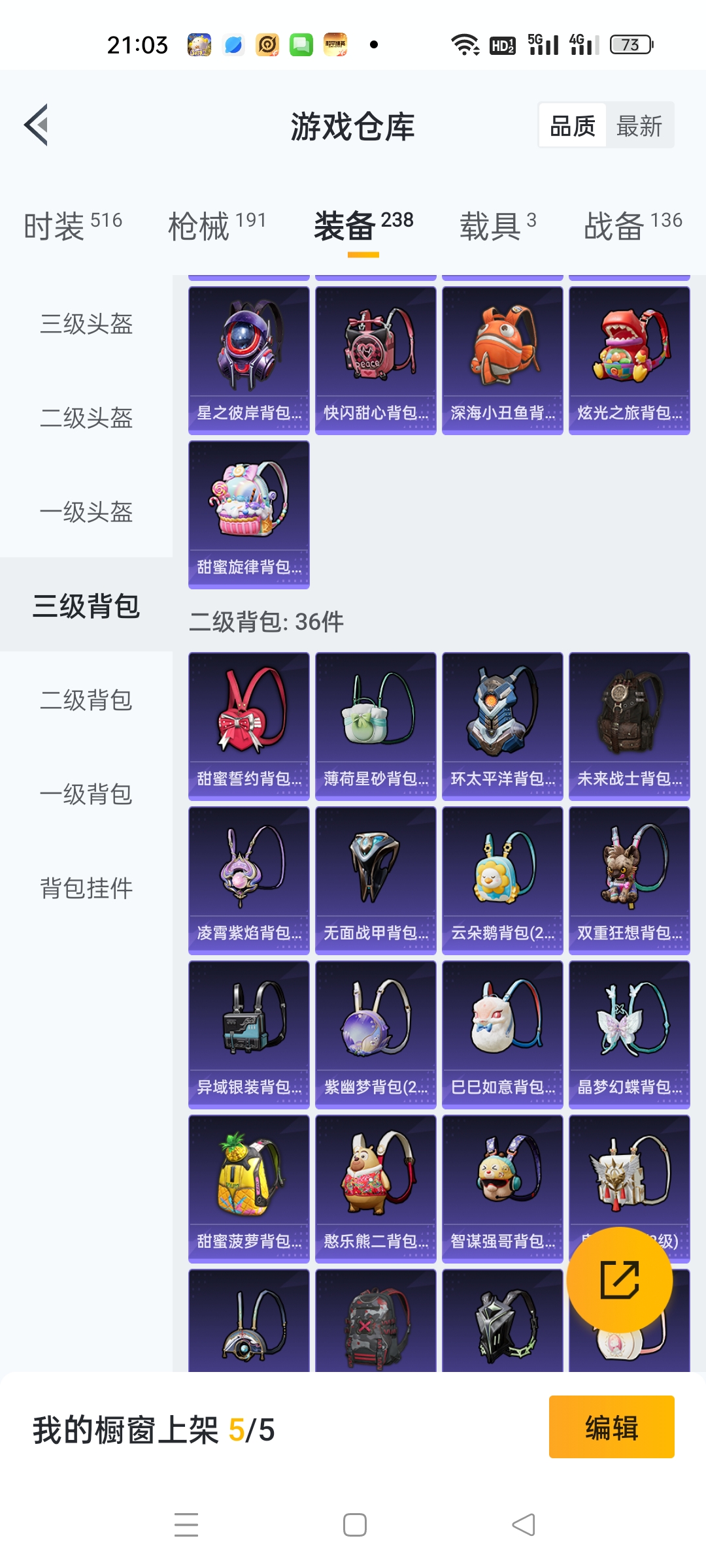
Task: Go back from 游戏仓库 page
Action: [37, 125]
